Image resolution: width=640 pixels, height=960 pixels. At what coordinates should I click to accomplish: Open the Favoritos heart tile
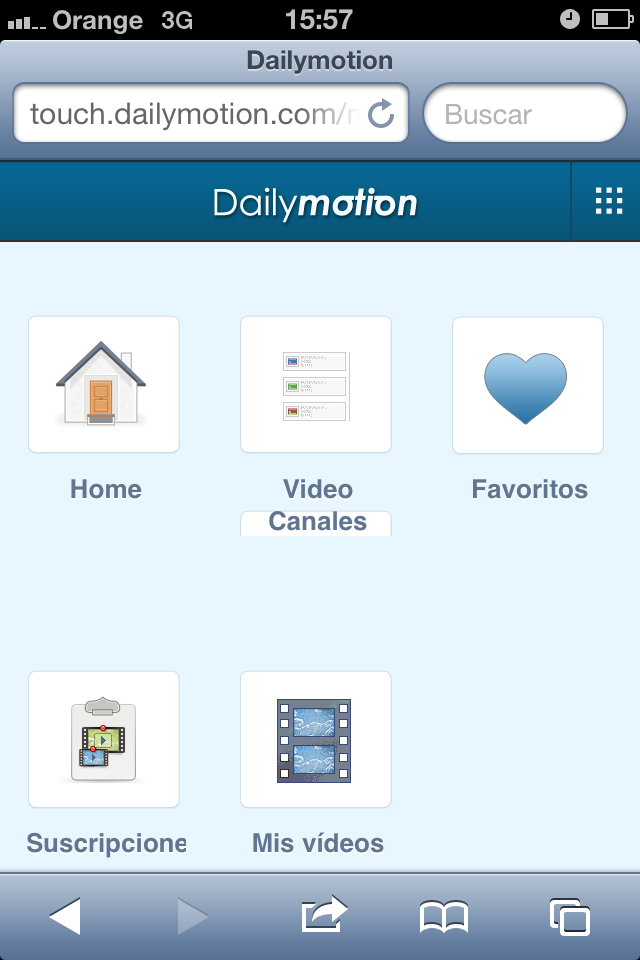[528, 385]
